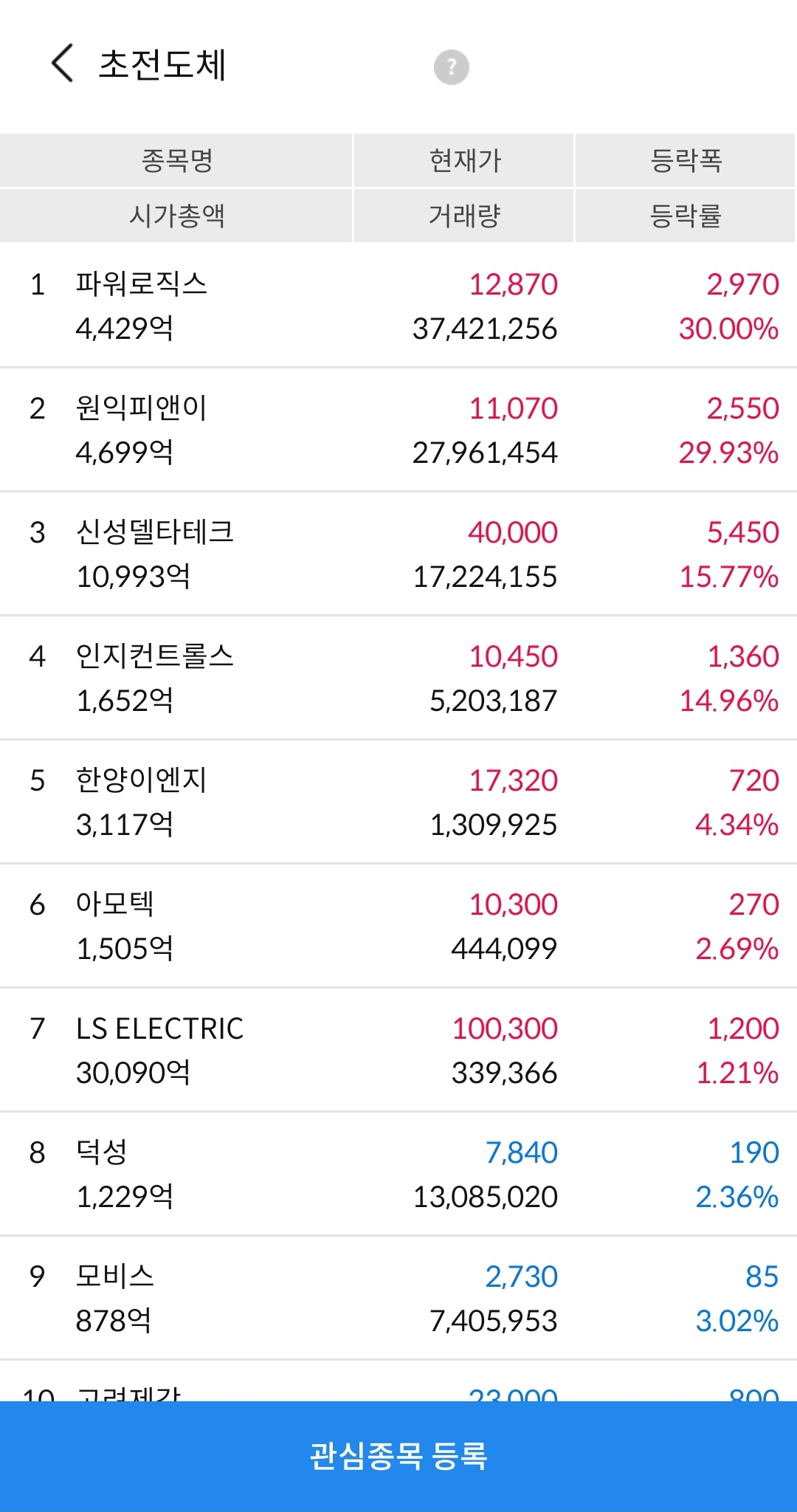Select the 신성델타테크 stock row
This screenshot has height=1512, width=797.
[398, 554]
